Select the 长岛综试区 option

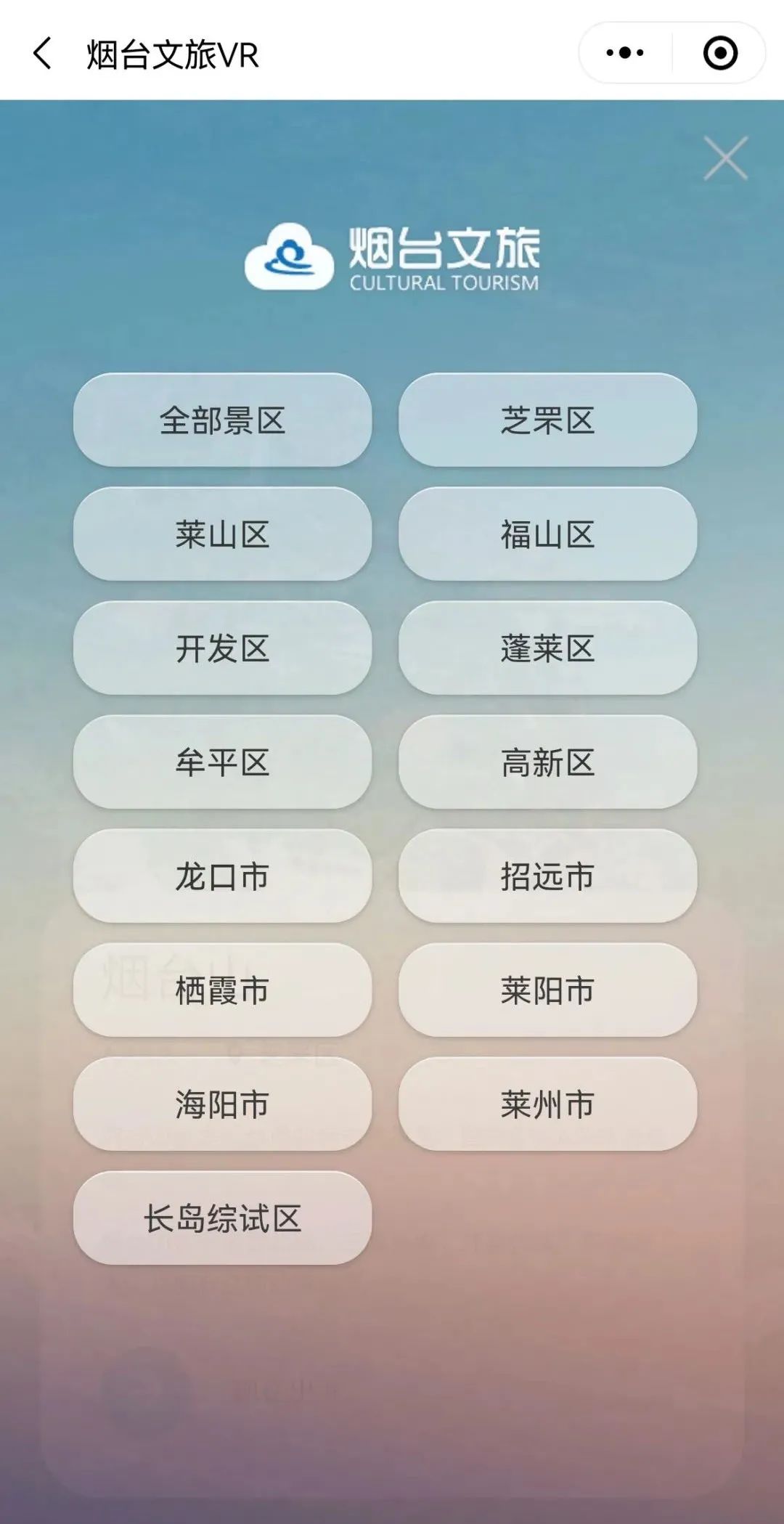pyautogui.click(x=222, y=1218)
